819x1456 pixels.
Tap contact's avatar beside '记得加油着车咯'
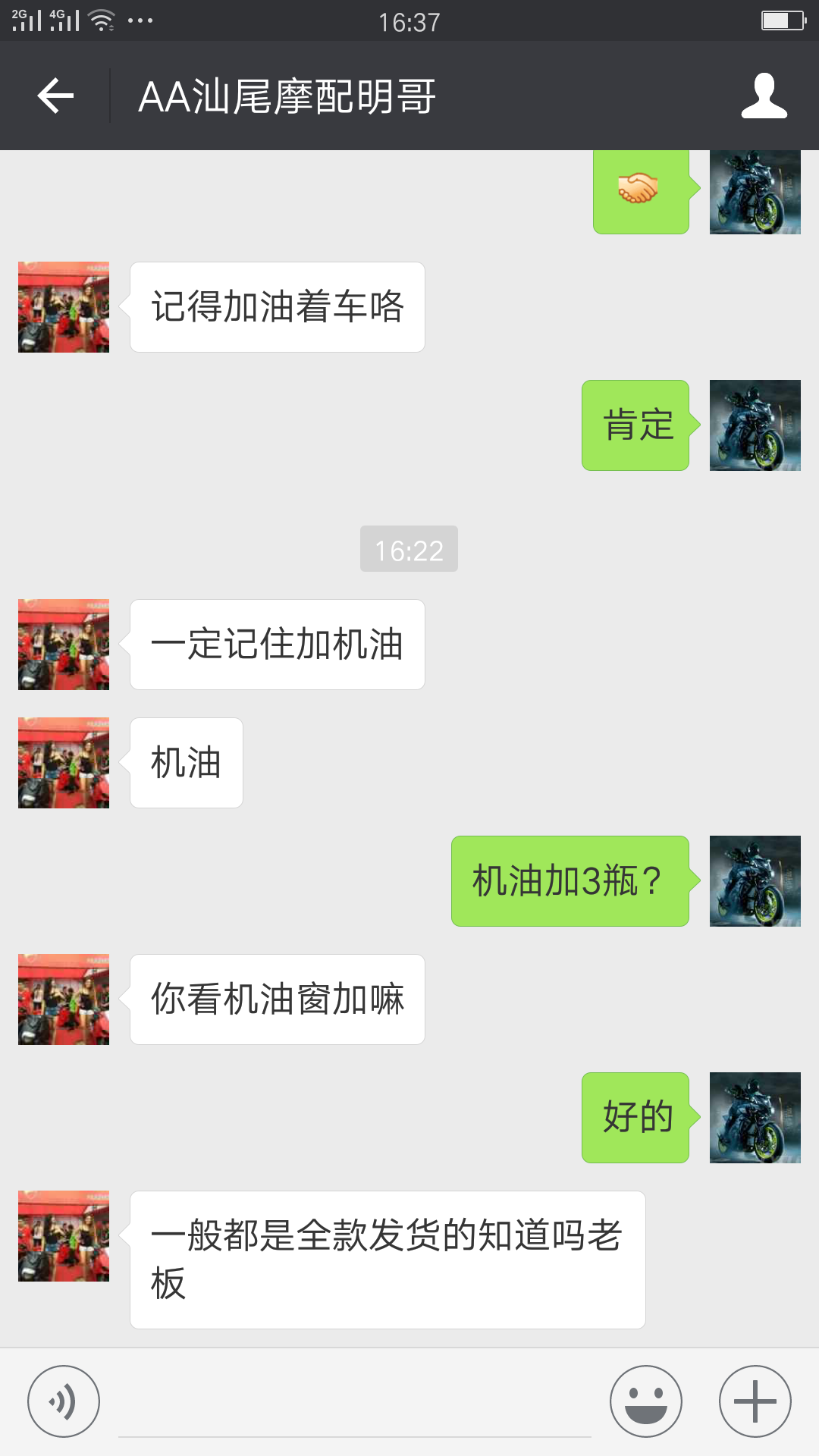coord(64,307)
